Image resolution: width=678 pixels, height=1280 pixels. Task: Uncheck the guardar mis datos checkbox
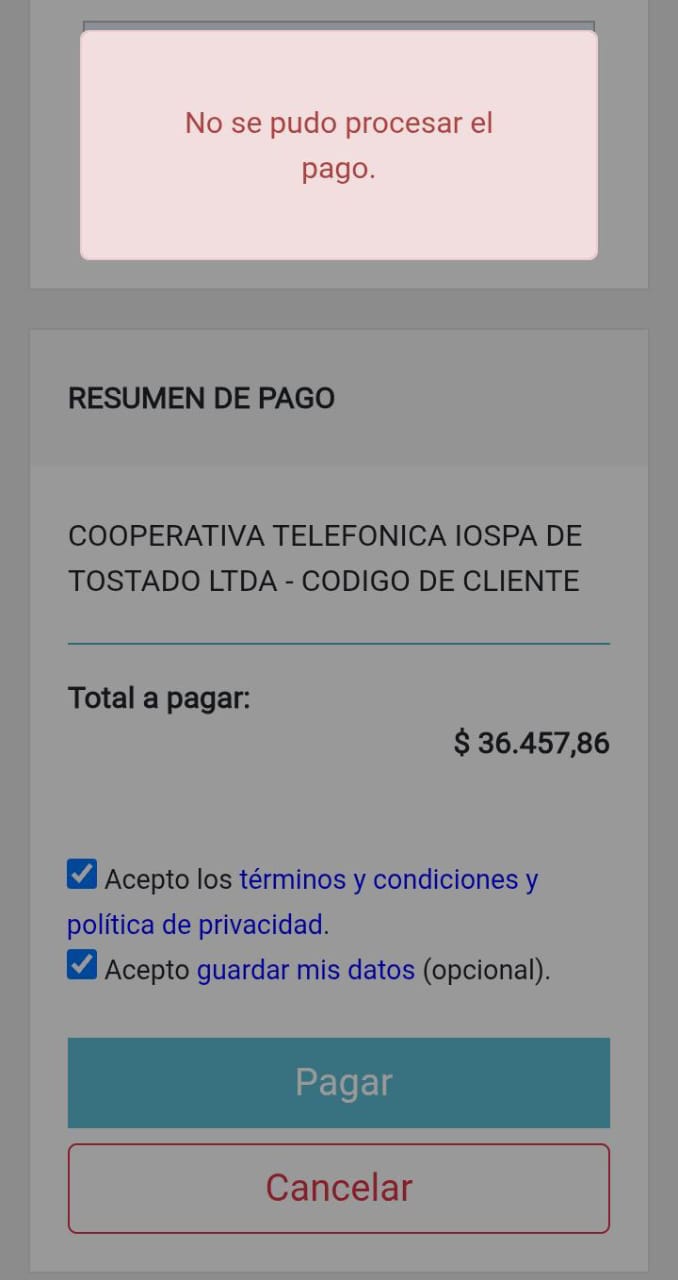click(x=82, y=965)
